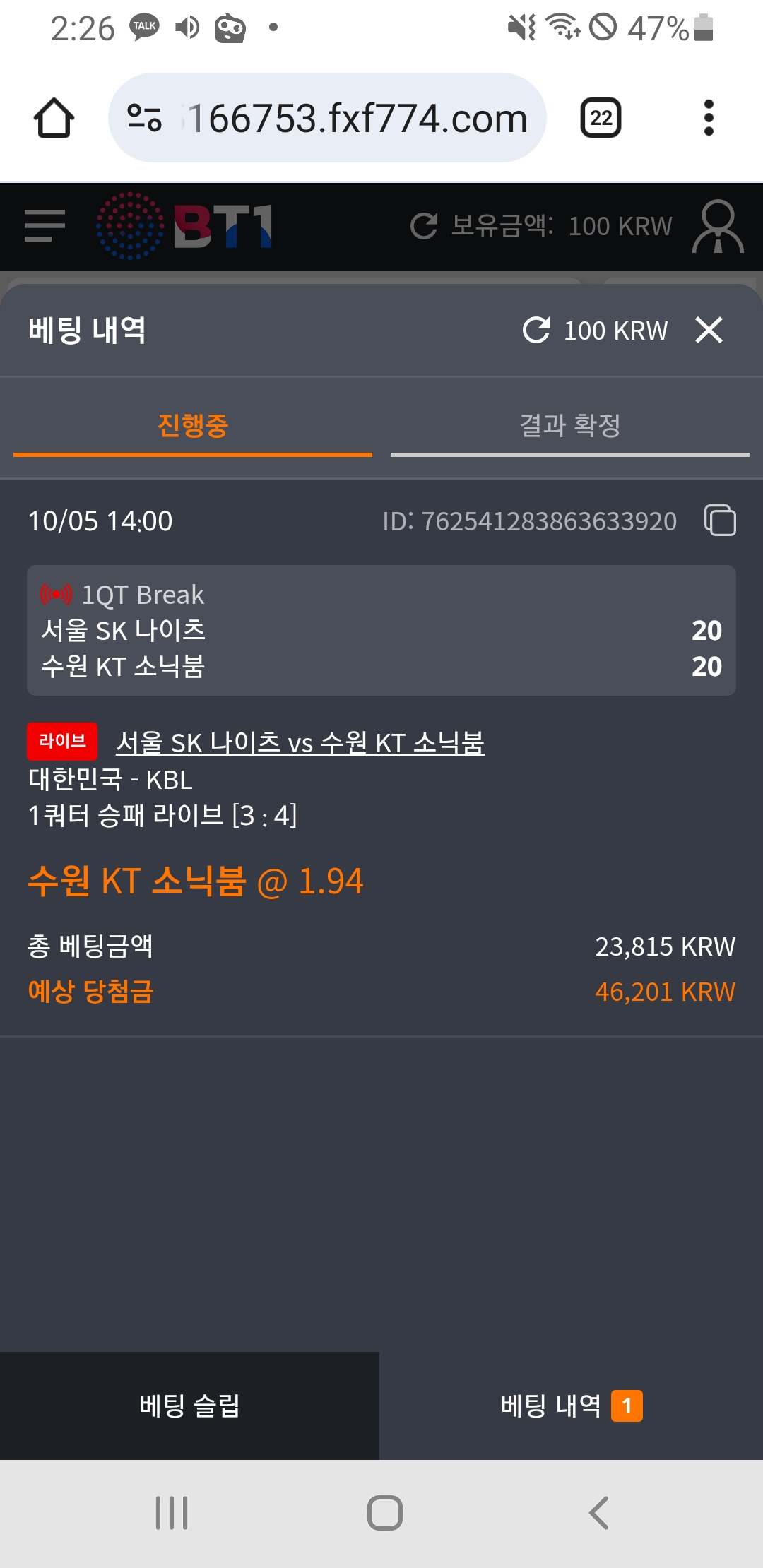Open the browser tab switcher
This screenshot has width=763, height=1568.
tap(601, 118)
